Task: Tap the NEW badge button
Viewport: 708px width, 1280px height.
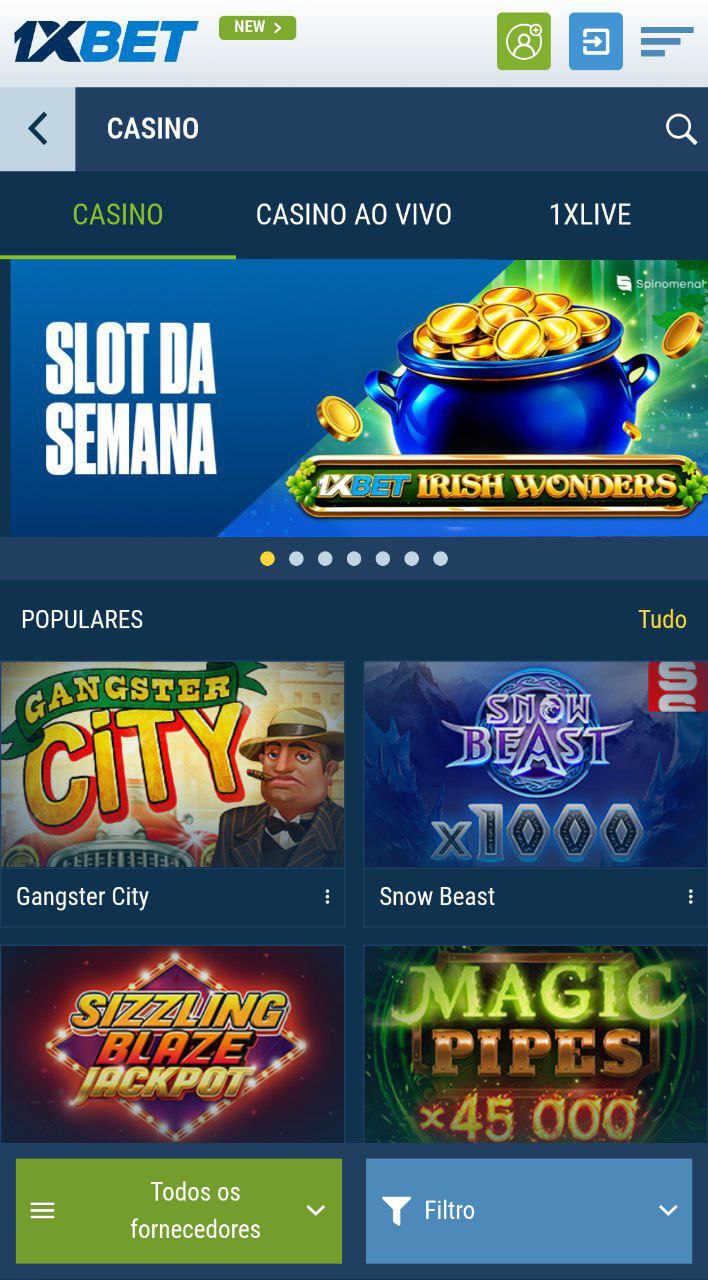Action: (257, 27)
